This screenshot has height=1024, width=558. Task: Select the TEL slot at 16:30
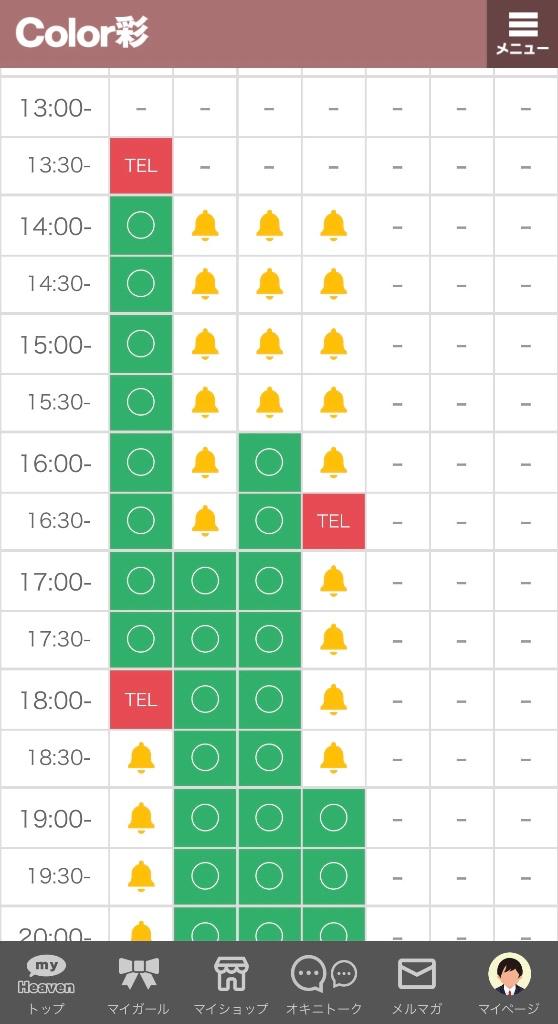click(333, 521)
